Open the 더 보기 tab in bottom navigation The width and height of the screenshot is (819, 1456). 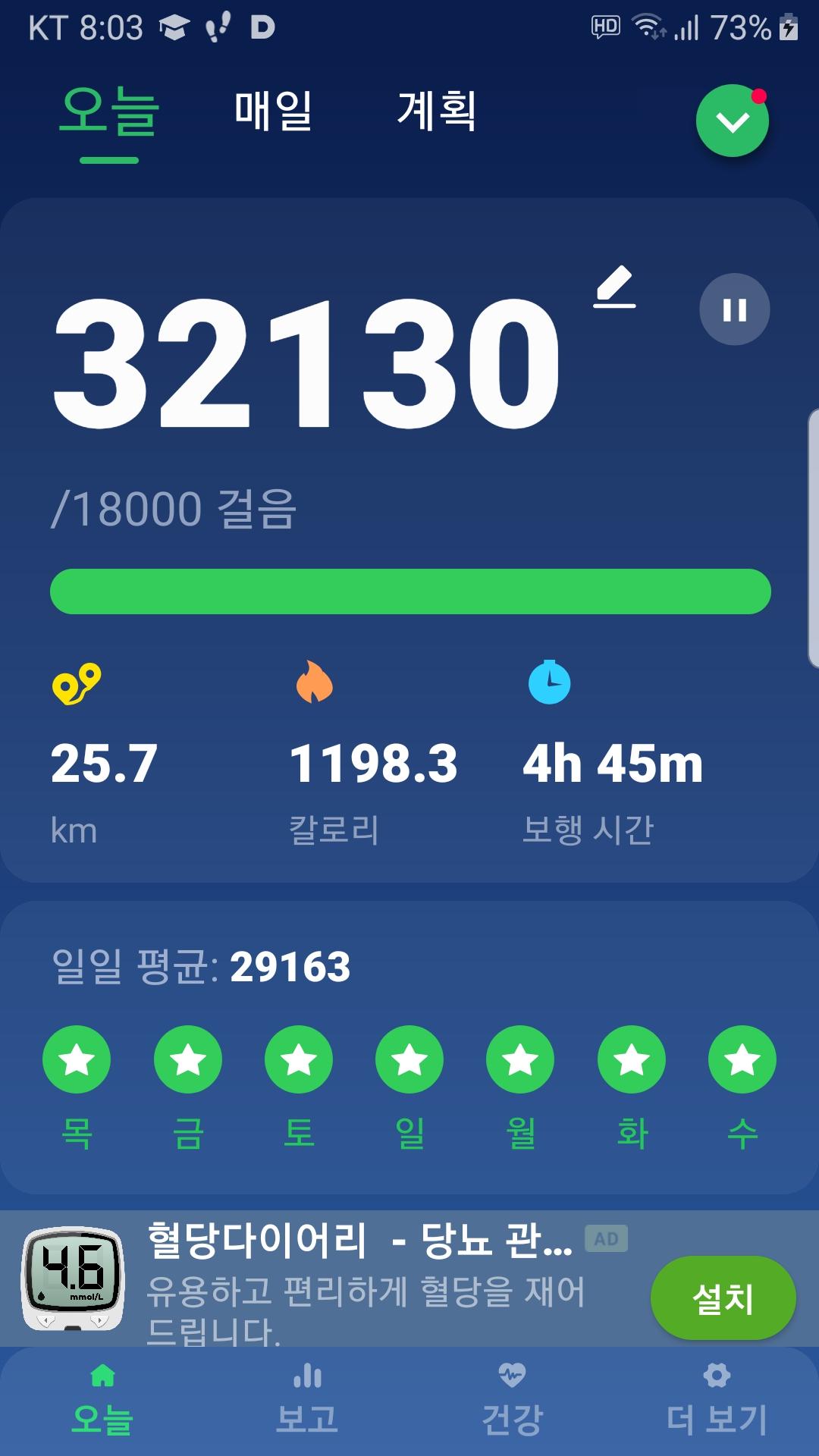tap(717, 1401)
